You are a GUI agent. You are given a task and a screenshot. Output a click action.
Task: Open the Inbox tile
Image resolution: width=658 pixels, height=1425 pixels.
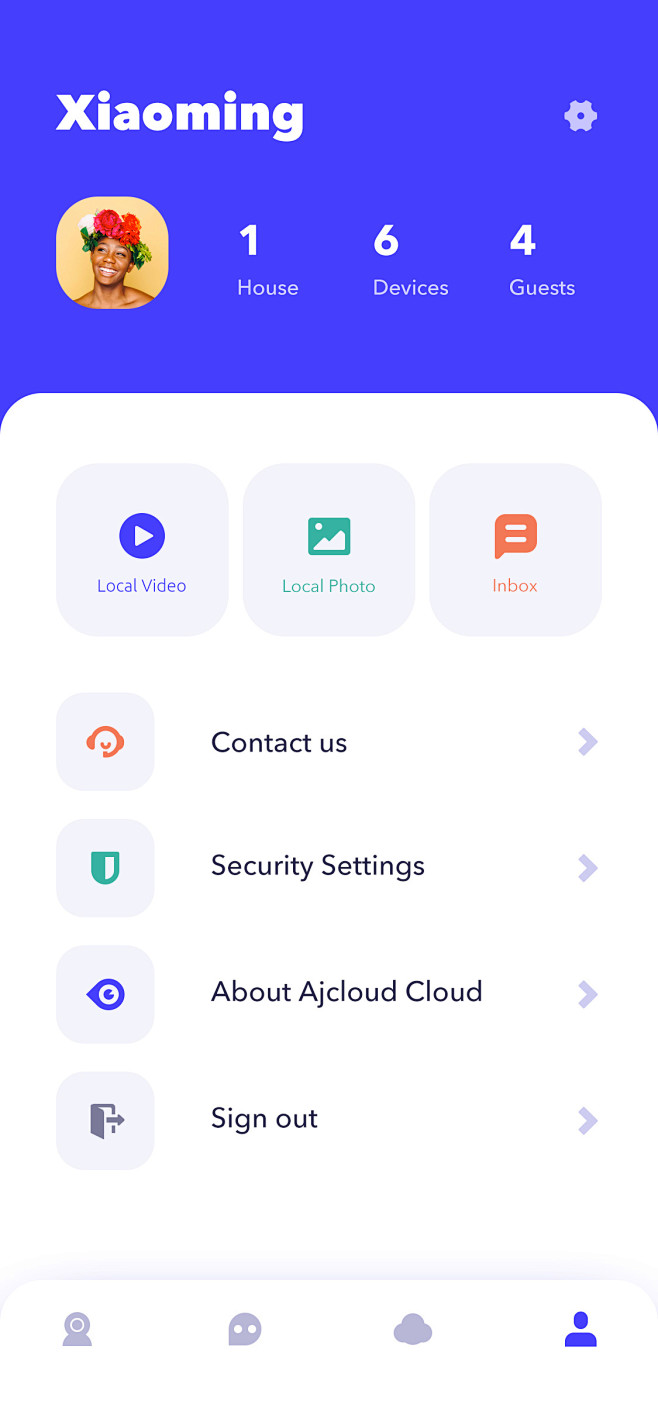coord(515,549)
